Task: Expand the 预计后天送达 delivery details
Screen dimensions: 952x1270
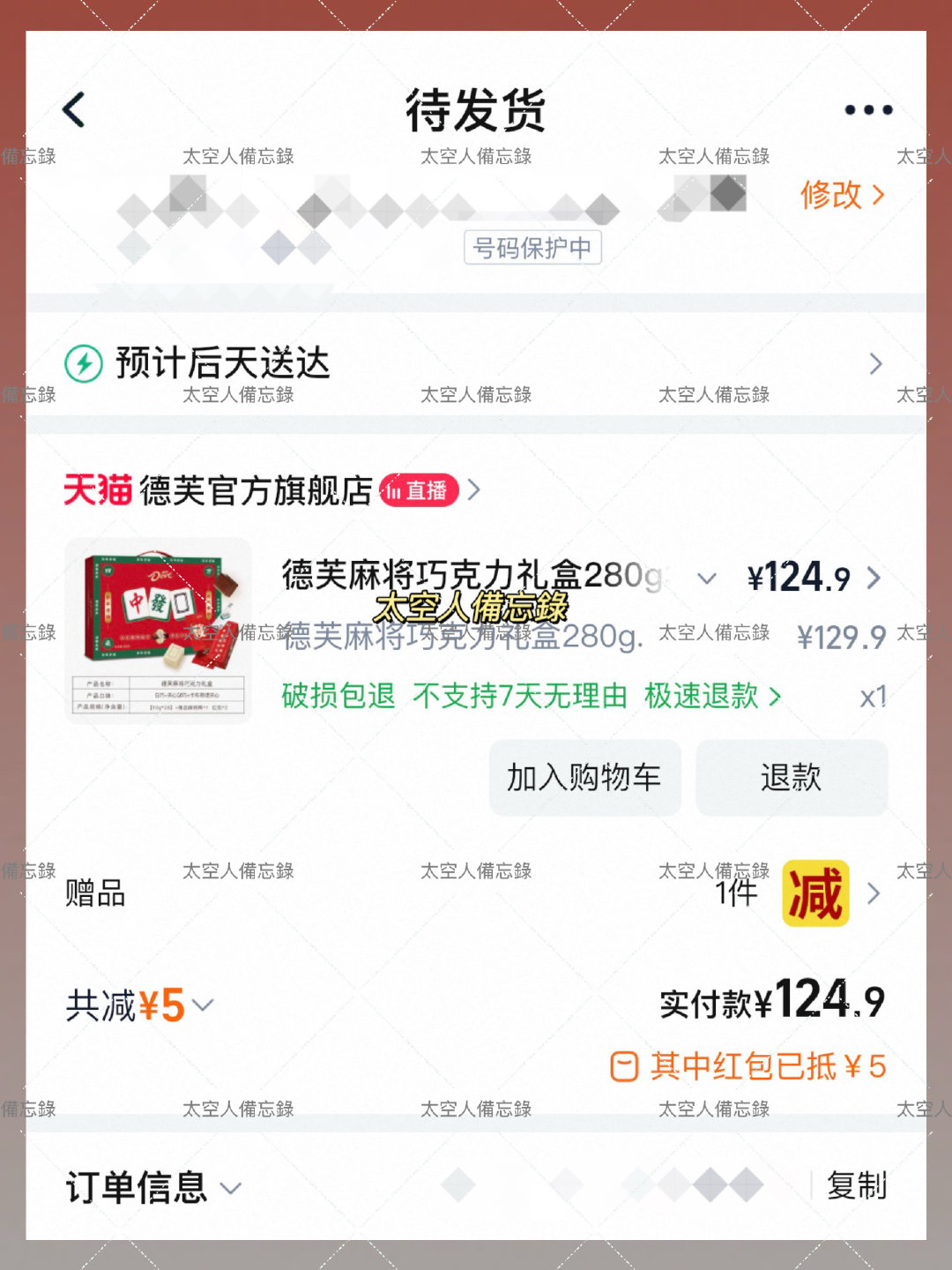Action: tap(876, 363)
